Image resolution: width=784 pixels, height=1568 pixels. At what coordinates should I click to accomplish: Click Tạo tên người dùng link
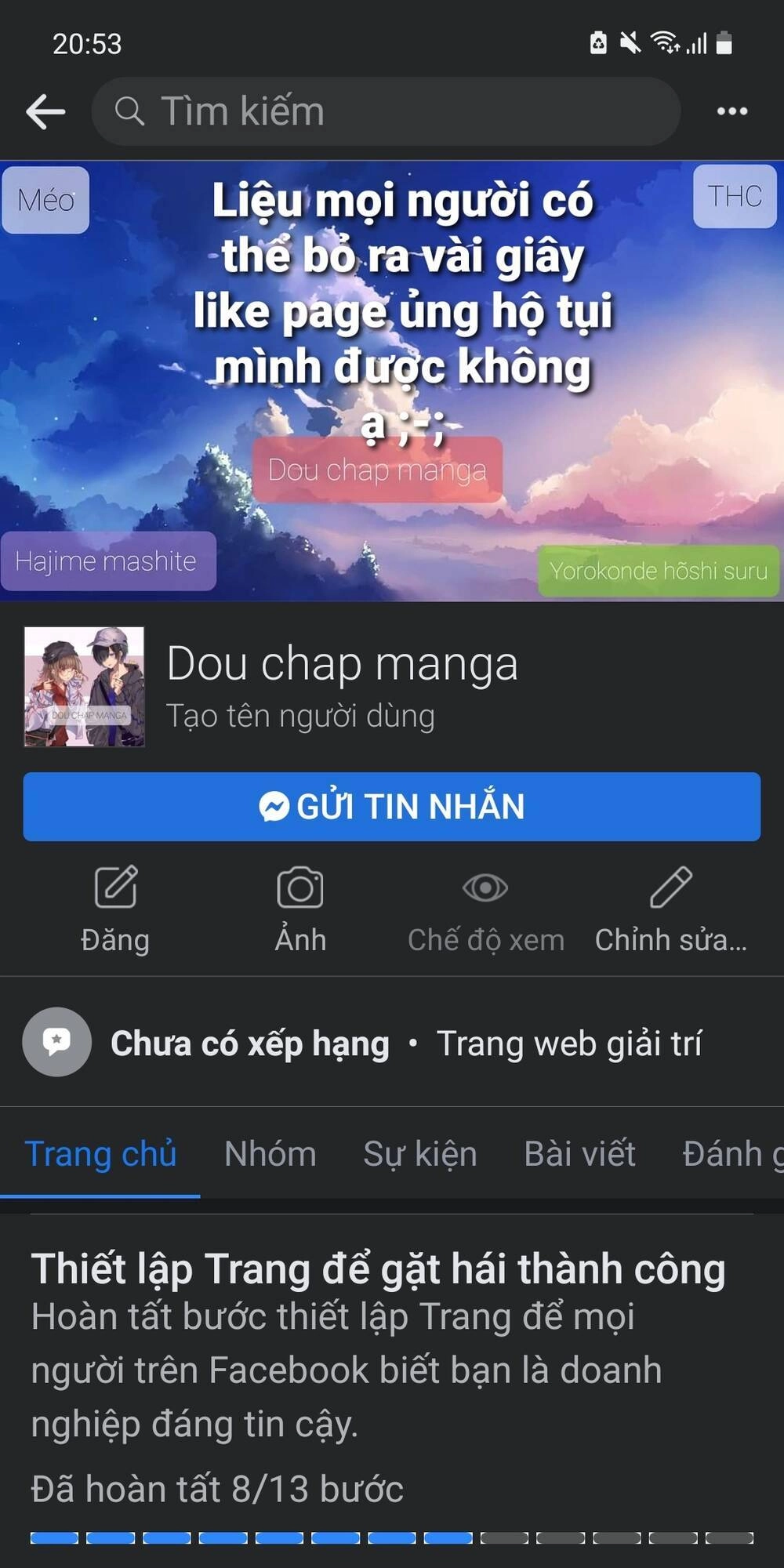[301, 715]
